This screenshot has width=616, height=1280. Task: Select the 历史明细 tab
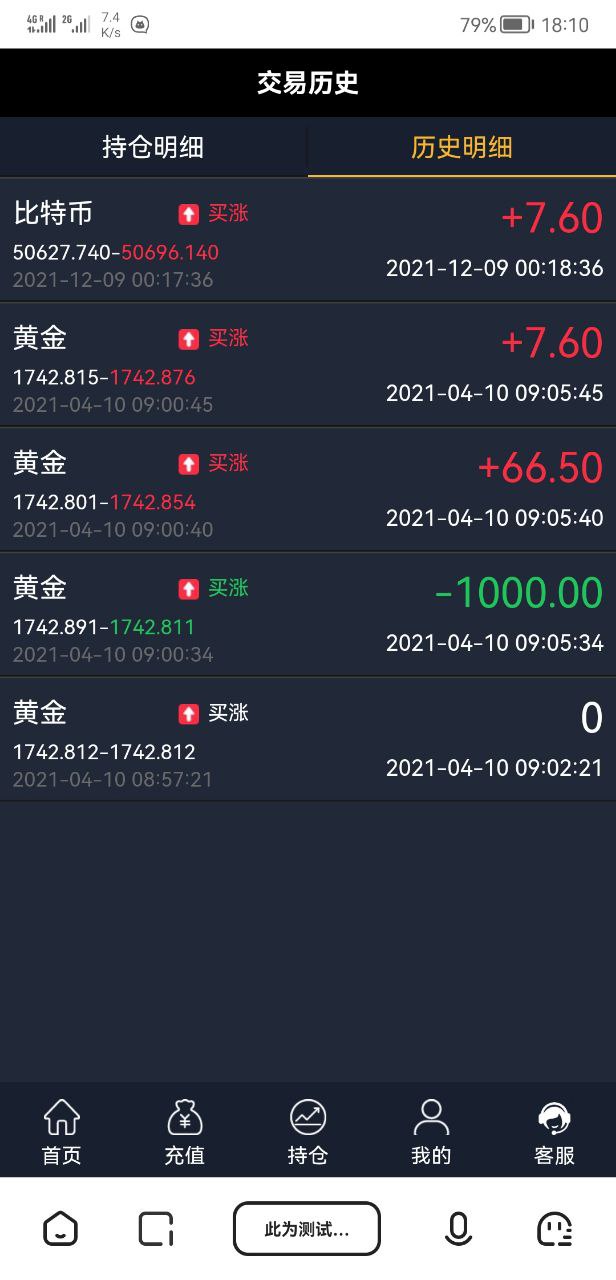[461, 148]
